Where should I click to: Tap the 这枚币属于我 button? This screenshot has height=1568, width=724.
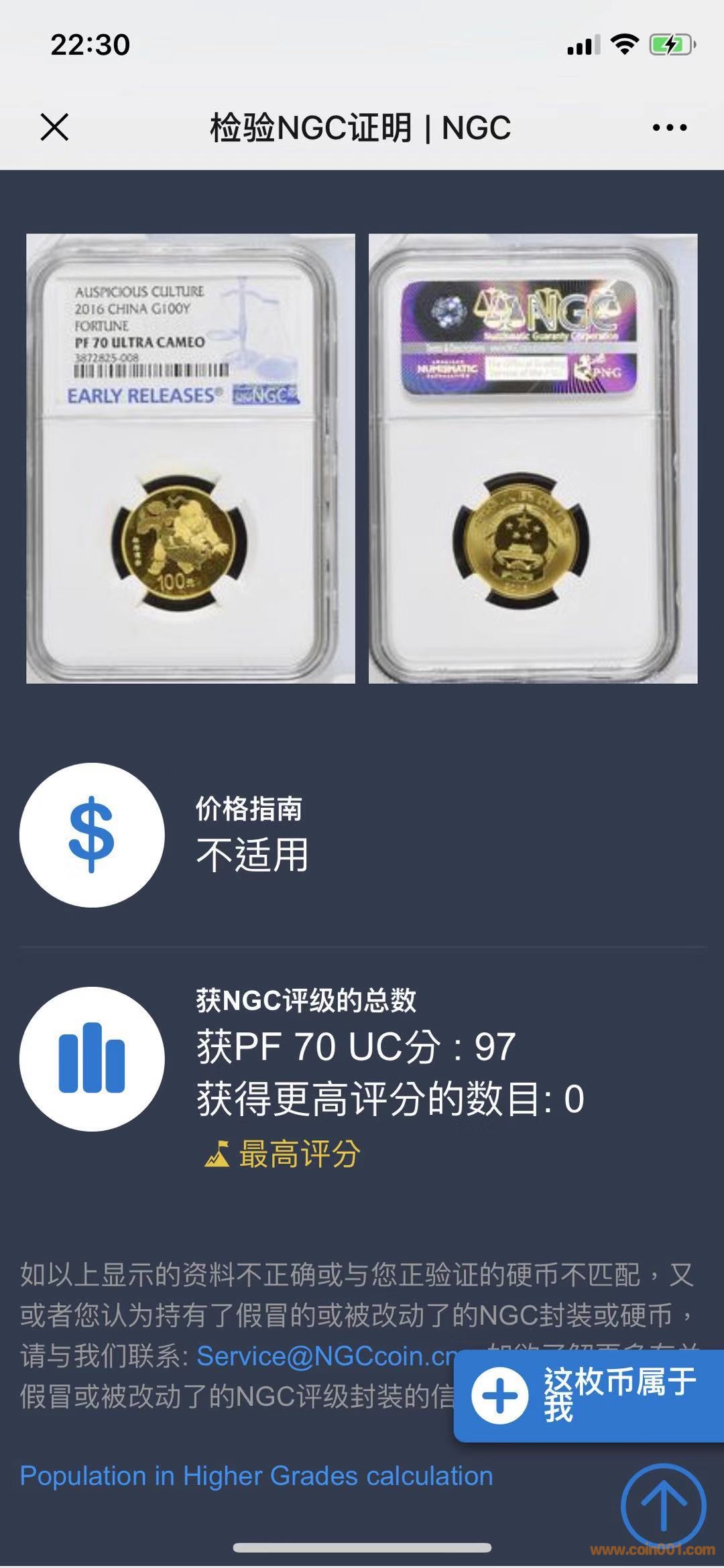589,1396
